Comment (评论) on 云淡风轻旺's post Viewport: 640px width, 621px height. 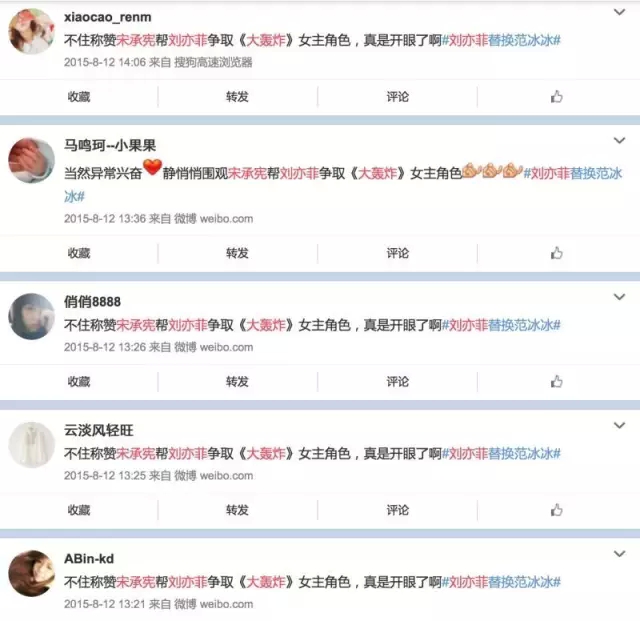pyautogui.click(x=397, y=510)
